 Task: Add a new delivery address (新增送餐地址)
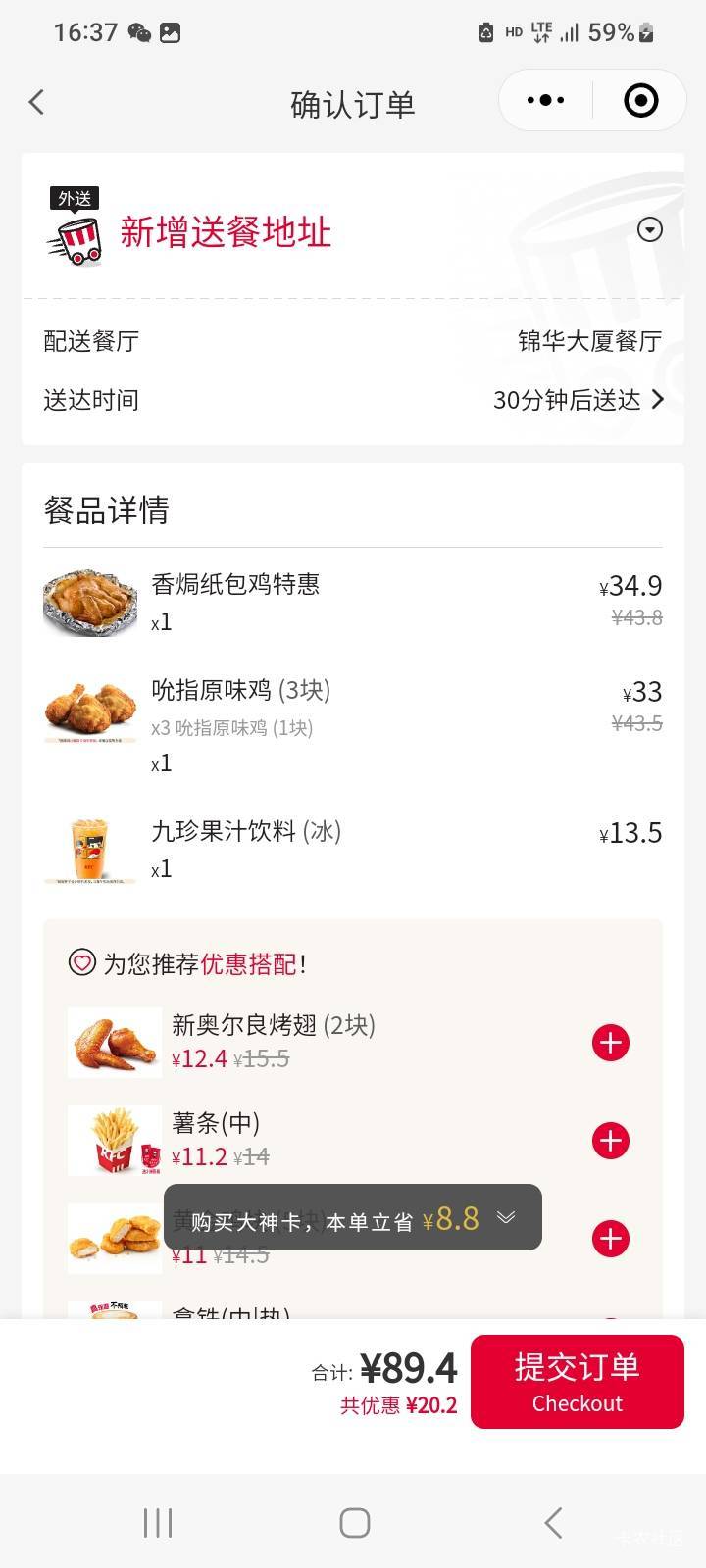(x=226, y=232)
